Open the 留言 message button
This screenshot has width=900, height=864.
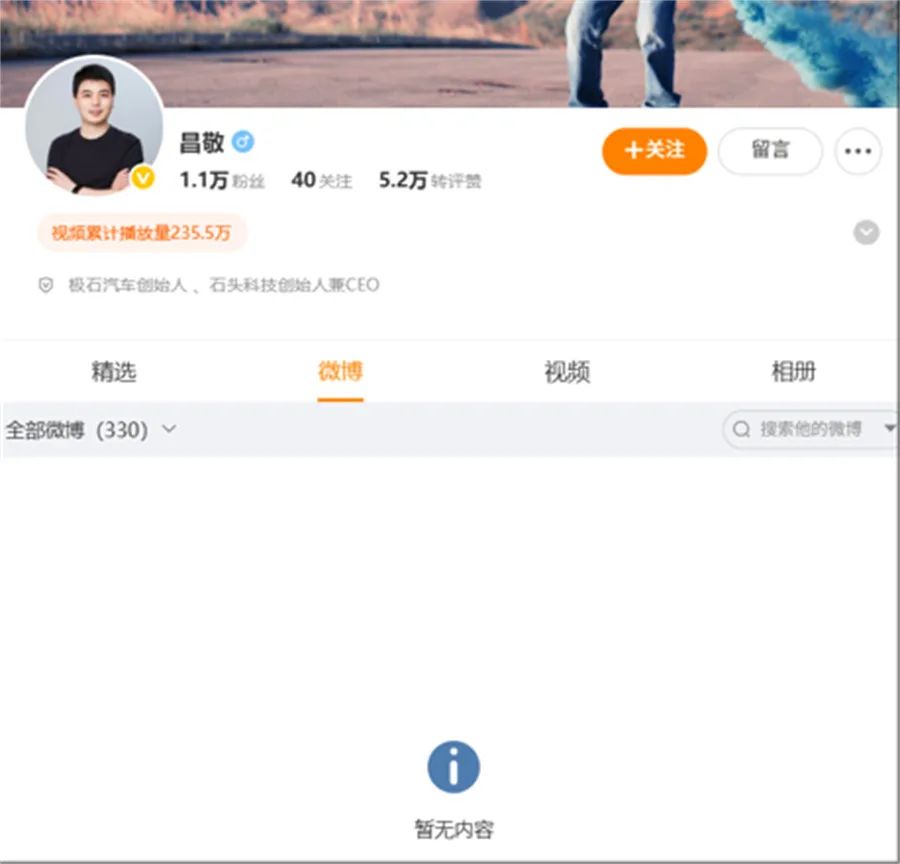[x=770, y=150]
